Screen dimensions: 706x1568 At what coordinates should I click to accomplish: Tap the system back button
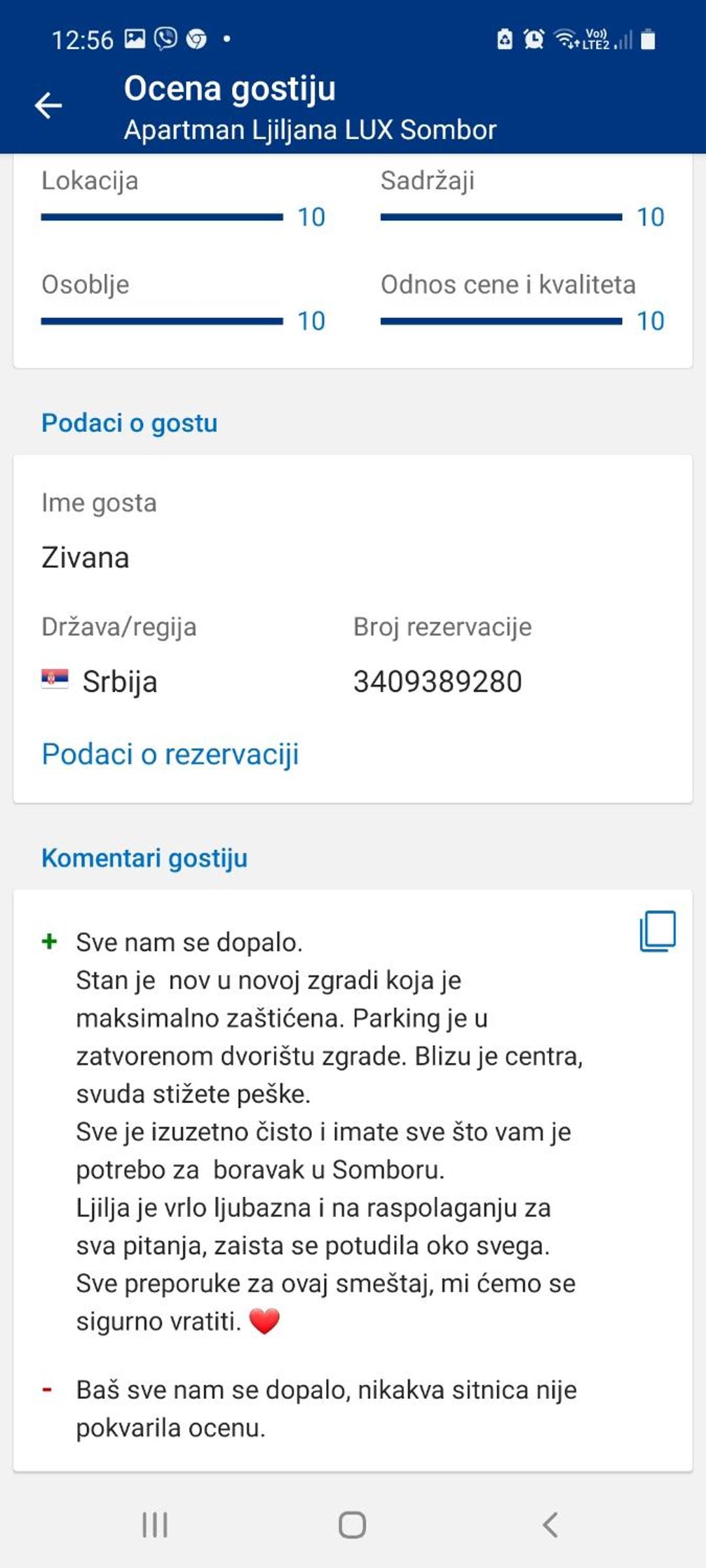pos(550,1526)
